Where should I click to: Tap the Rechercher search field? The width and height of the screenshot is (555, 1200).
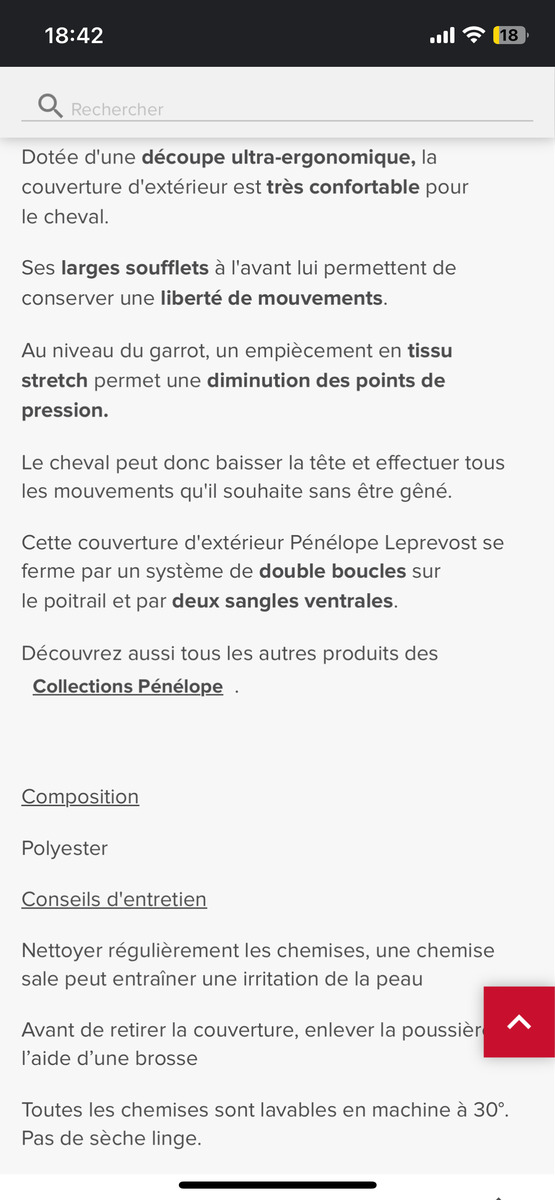pyautogui.click(x=277, y=108)
